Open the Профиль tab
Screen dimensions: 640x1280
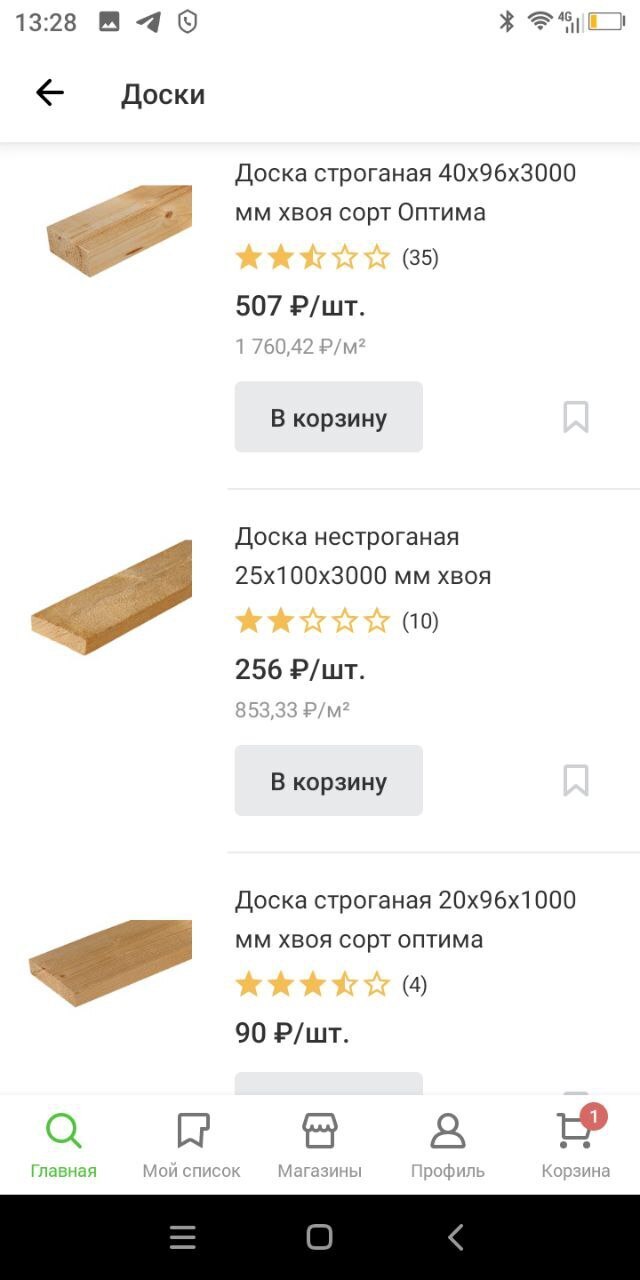(447, 1145)
